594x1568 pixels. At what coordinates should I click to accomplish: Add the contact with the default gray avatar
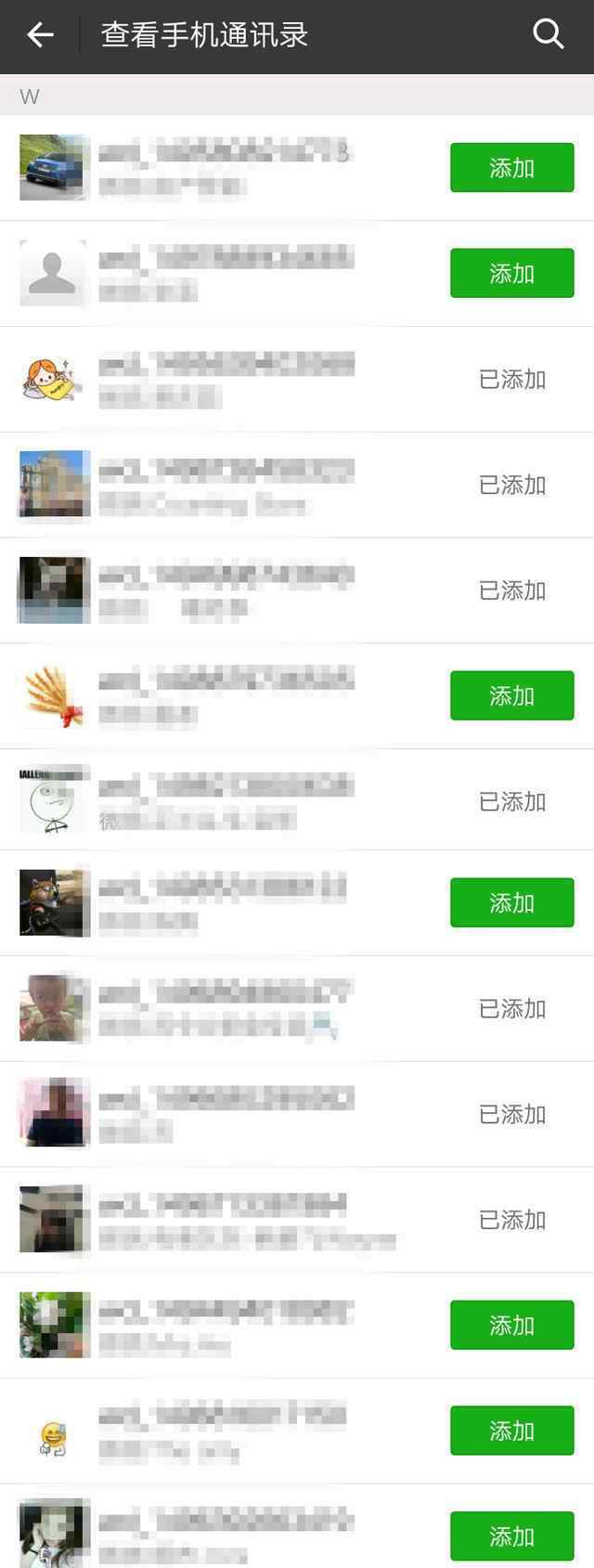pyautogui.click(x=511, y=274)
